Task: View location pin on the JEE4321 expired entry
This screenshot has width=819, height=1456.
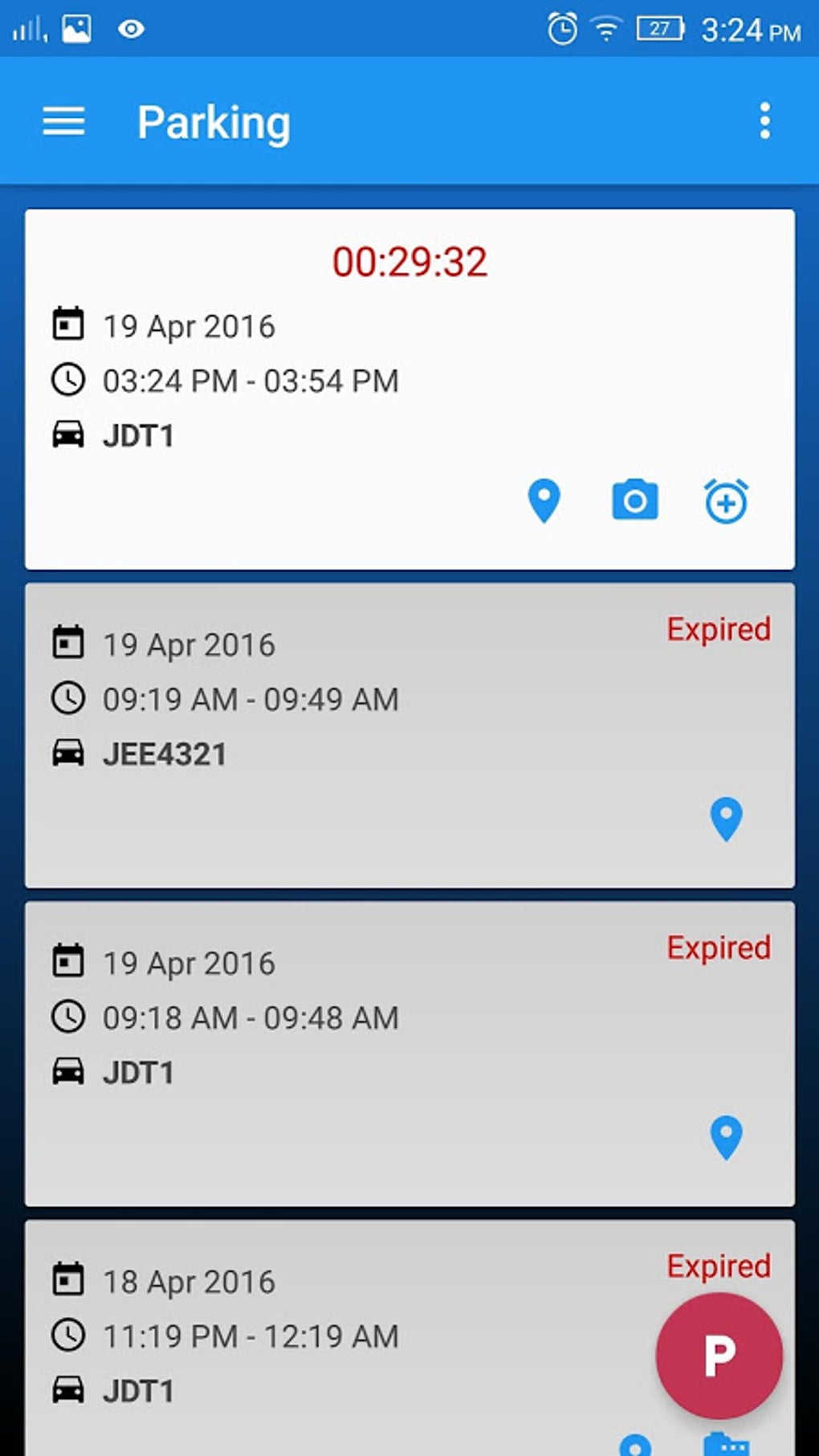Action: coord(727,819)
